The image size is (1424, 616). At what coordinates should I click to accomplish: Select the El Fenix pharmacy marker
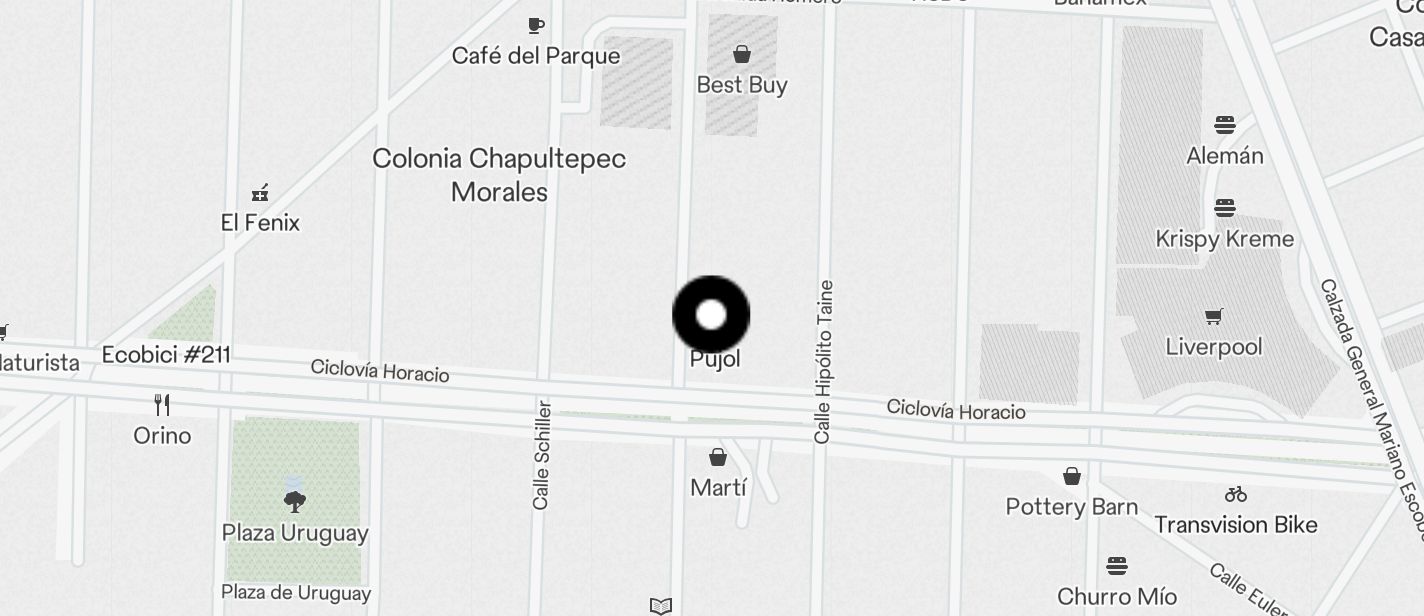[x=260, y=192]
